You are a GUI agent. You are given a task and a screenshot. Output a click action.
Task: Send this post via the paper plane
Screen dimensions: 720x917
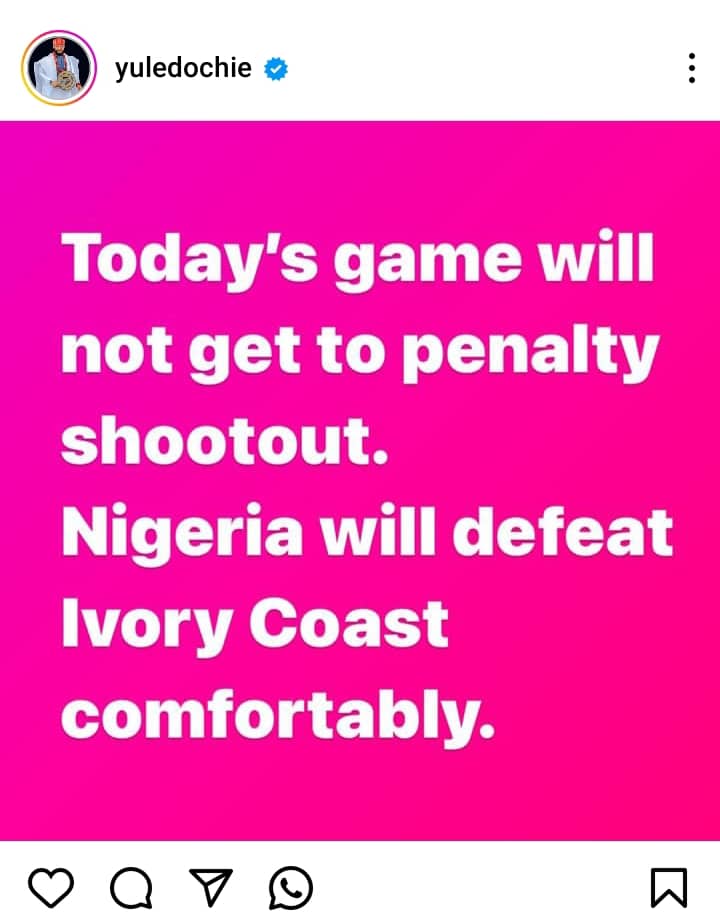pyautogui.click(x=210, y=887)
